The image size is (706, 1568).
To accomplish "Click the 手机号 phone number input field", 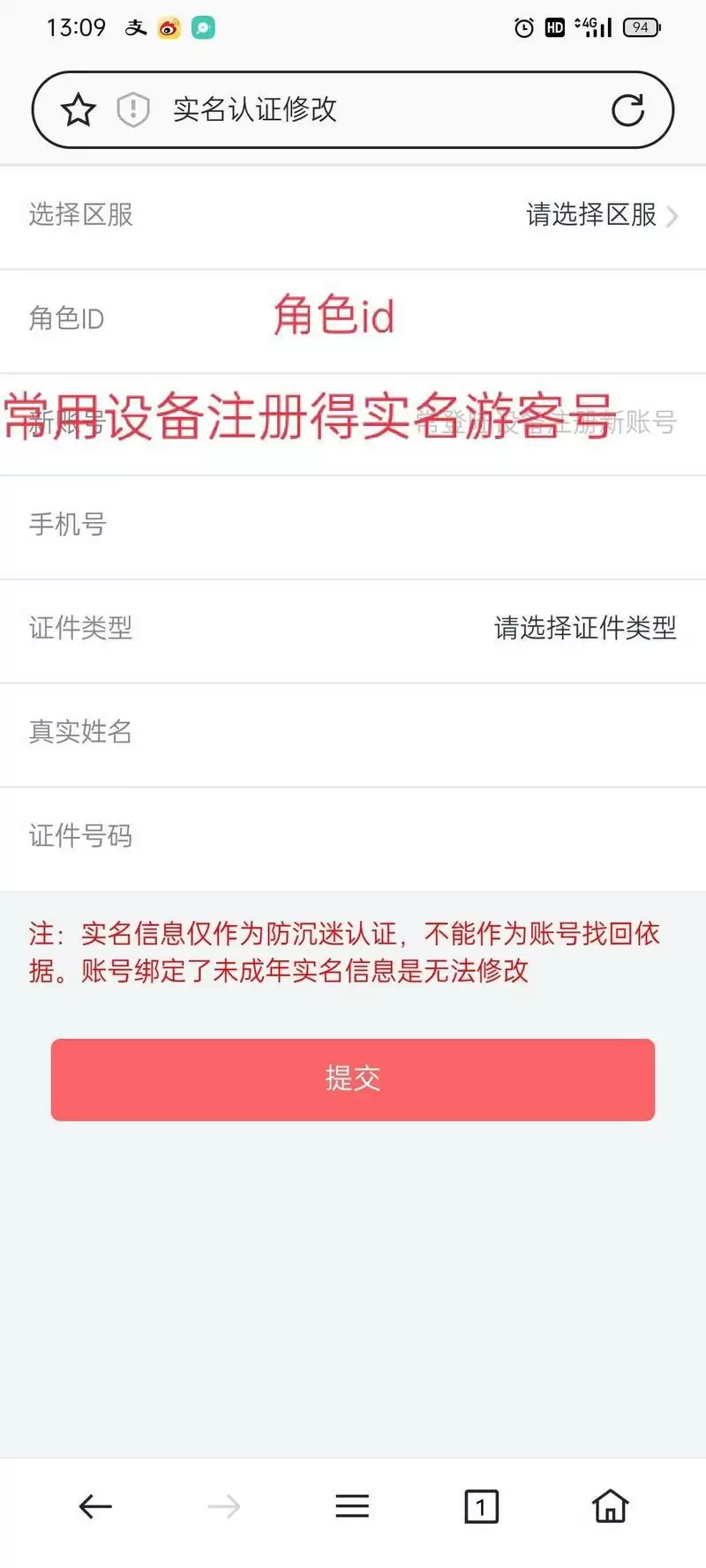I will pos(353,524).
